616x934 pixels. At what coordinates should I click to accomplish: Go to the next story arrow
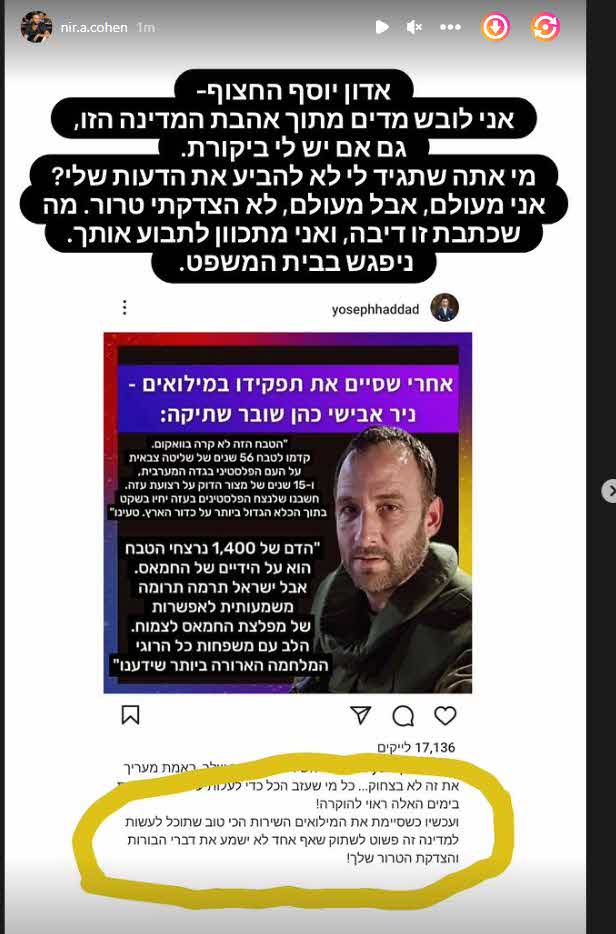click(608, 491)
